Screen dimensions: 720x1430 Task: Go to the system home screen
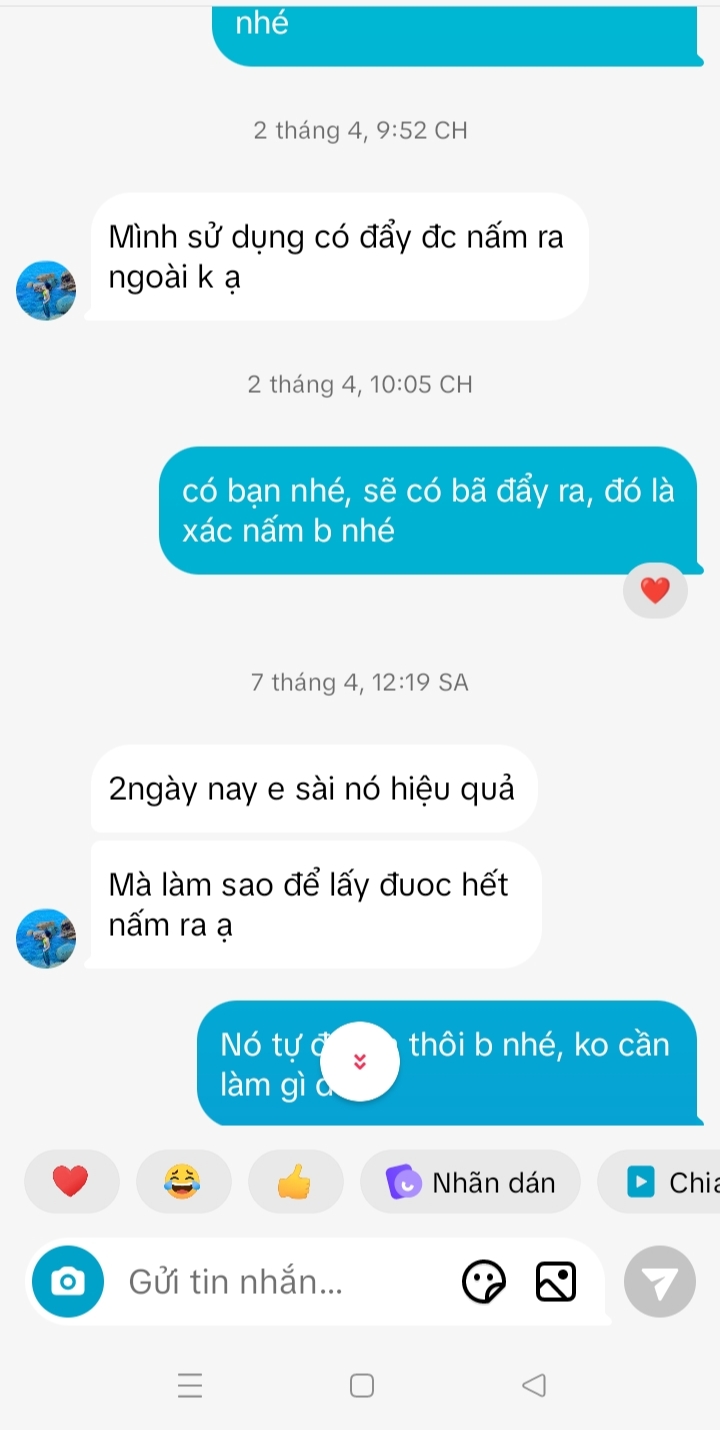(362, 1385)
